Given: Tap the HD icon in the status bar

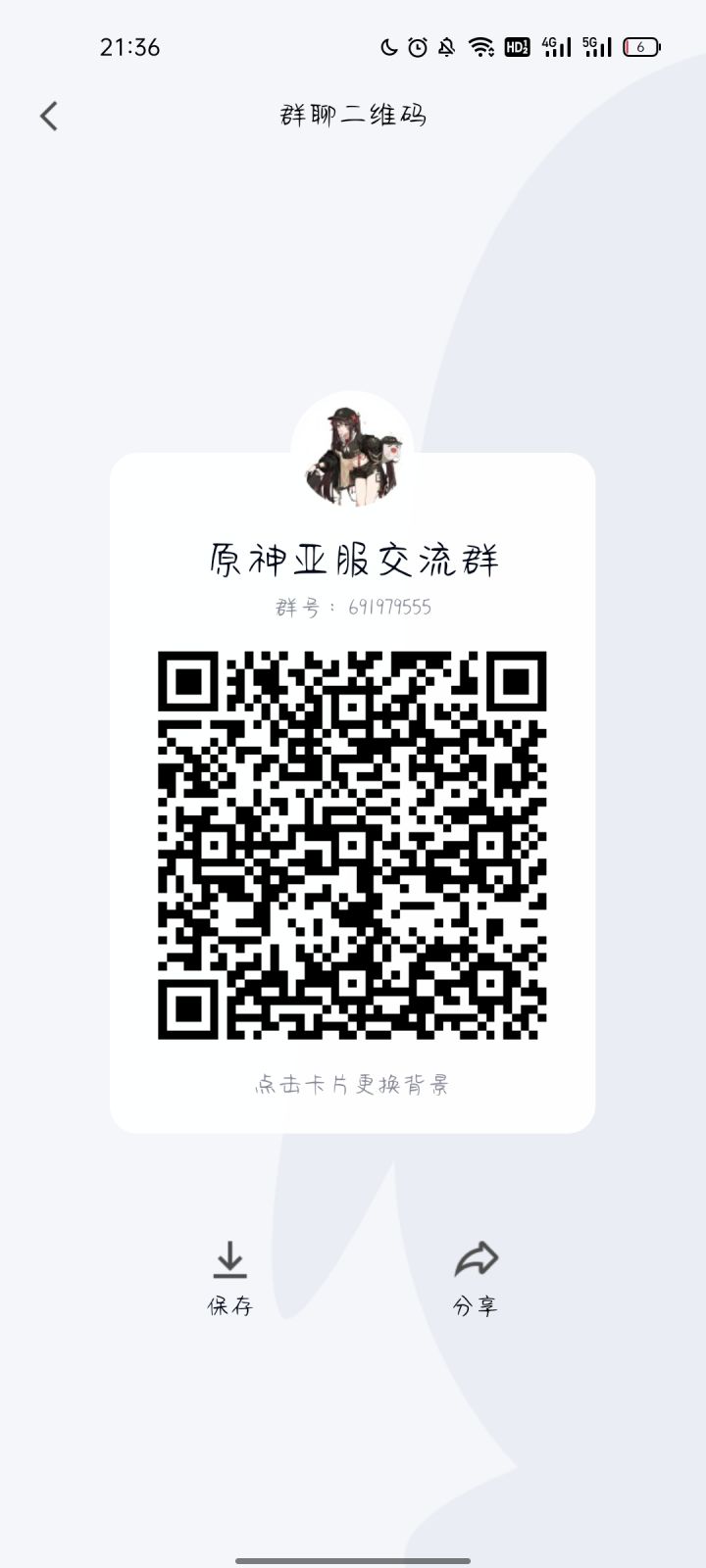Looking at the screenshot, I should 517,46.
